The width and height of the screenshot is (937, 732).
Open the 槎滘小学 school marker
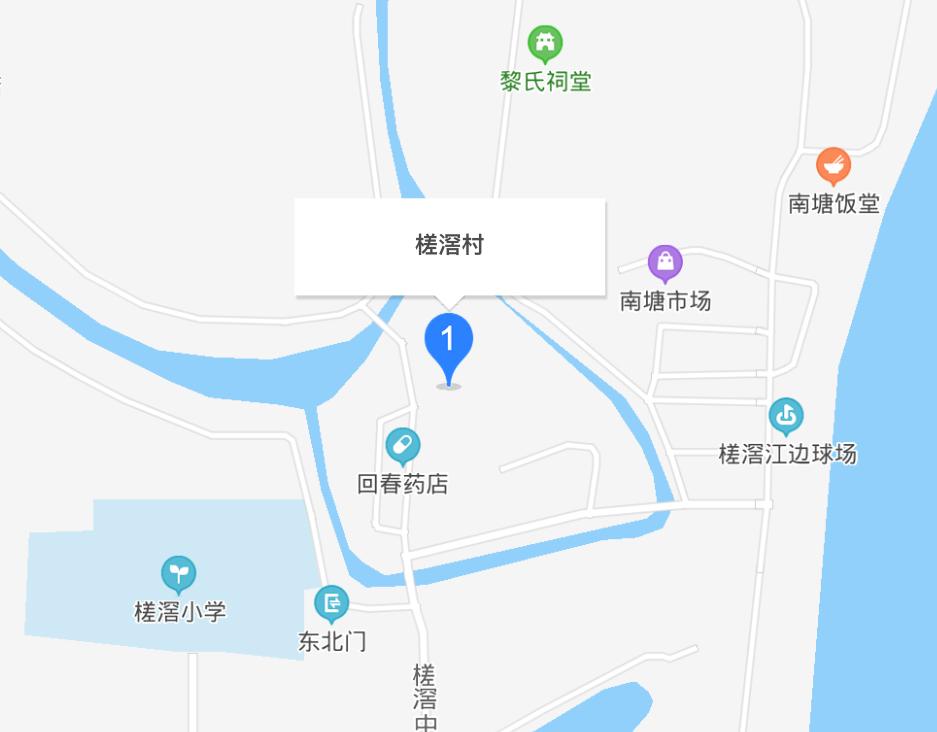click(x=179, y=574)
